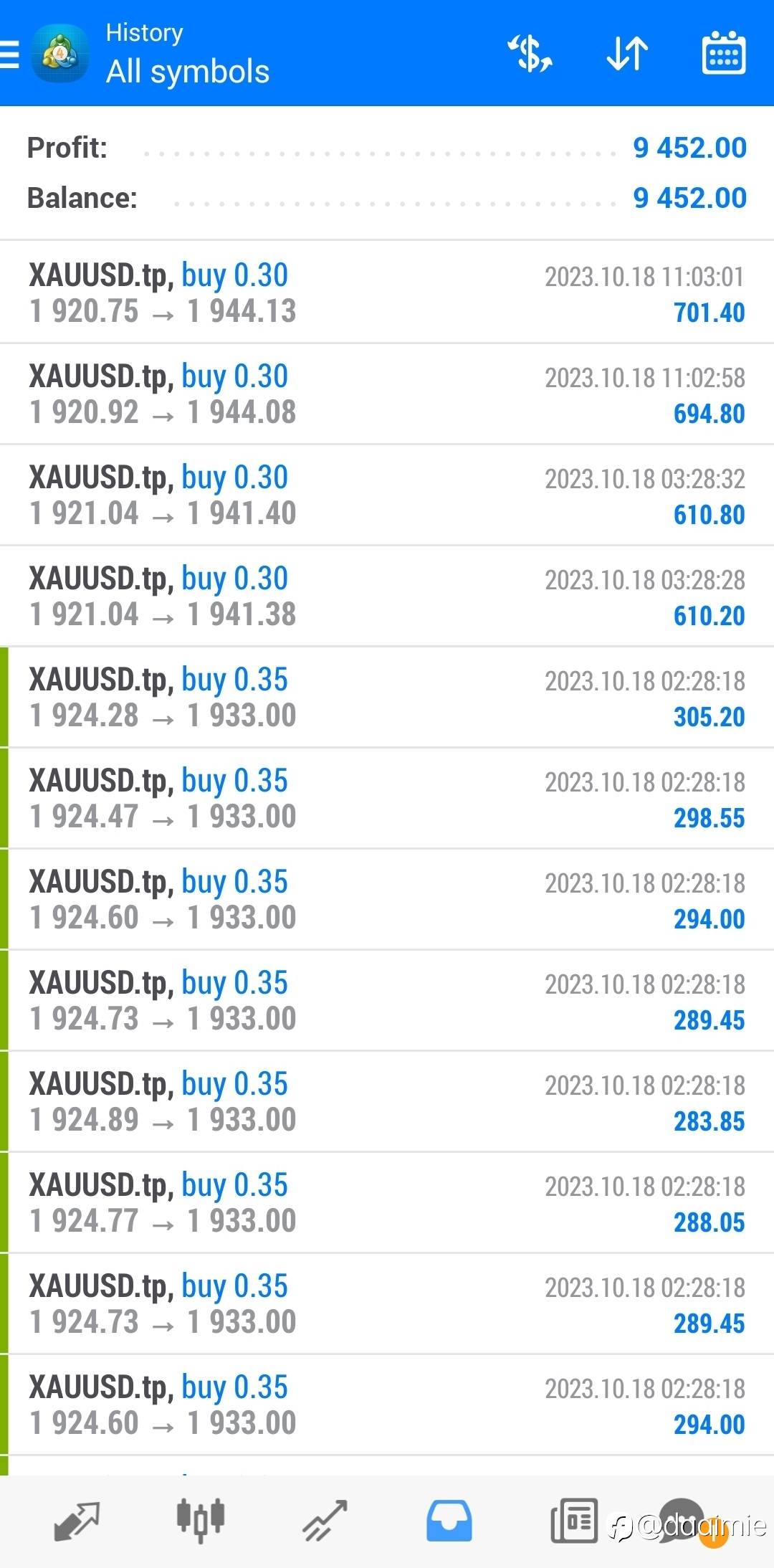View the trade with profit 298.55
774x1568 pixels.
(x=387, y=798)
